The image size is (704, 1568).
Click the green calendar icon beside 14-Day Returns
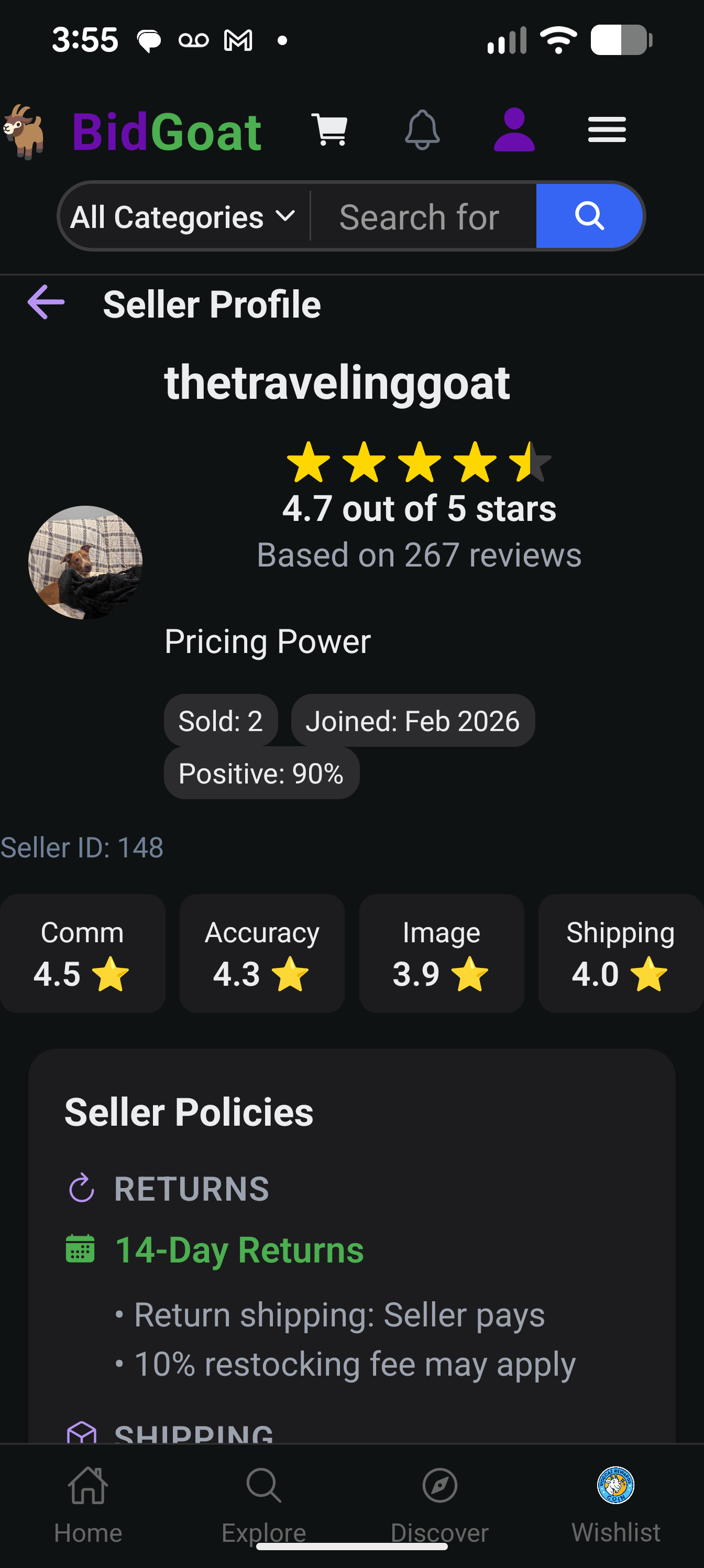click(81, 1251)
